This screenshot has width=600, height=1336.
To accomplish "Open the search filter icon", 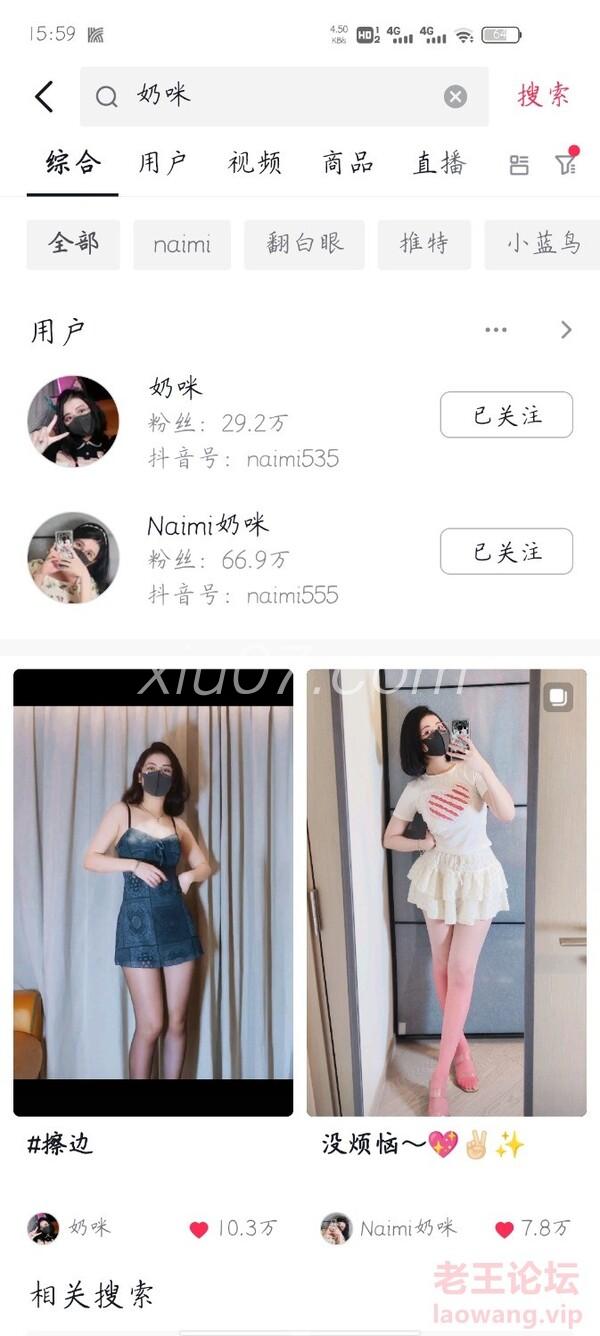I will [566, 164].
